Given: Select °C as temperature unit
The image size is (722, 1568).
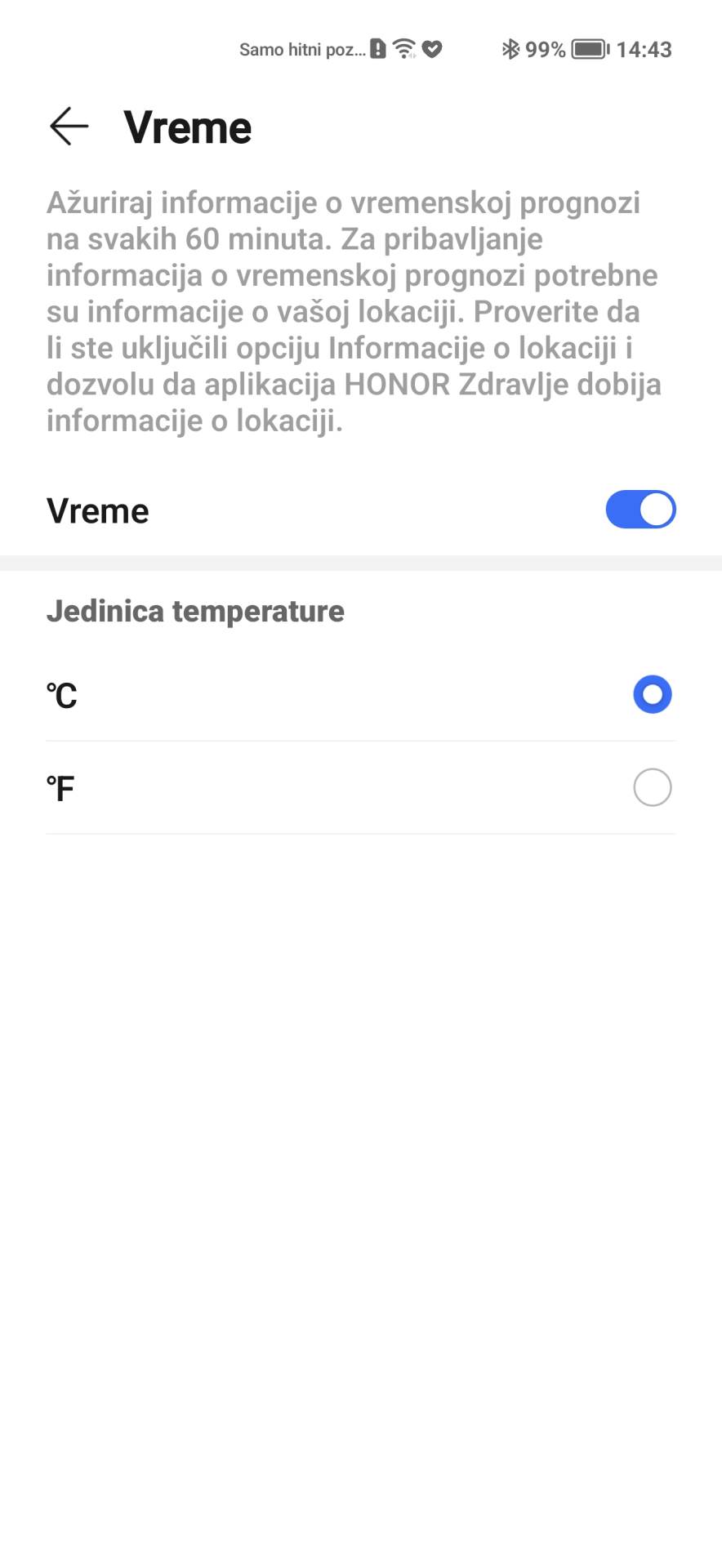Looking at the screenshot, I should [652, 695].
